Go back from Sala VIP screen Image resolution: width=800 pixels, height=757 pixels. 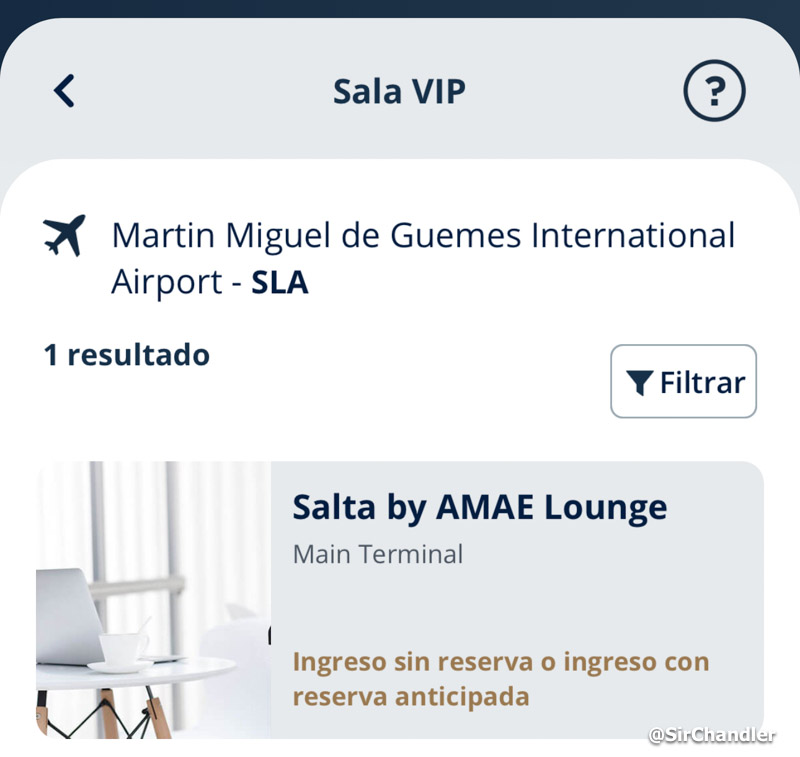[64, 91]
